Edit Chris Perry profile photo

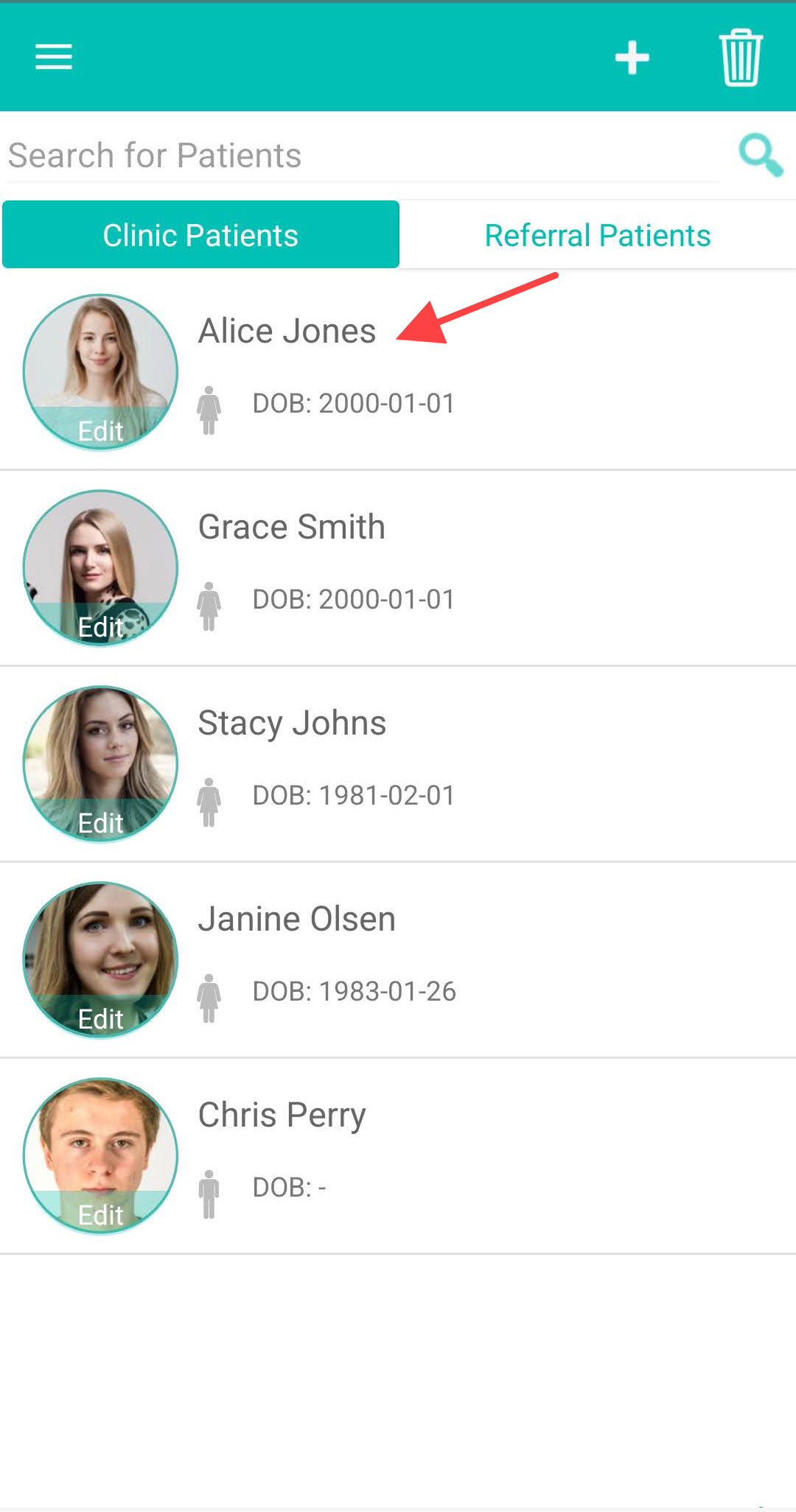point(100,1214)
